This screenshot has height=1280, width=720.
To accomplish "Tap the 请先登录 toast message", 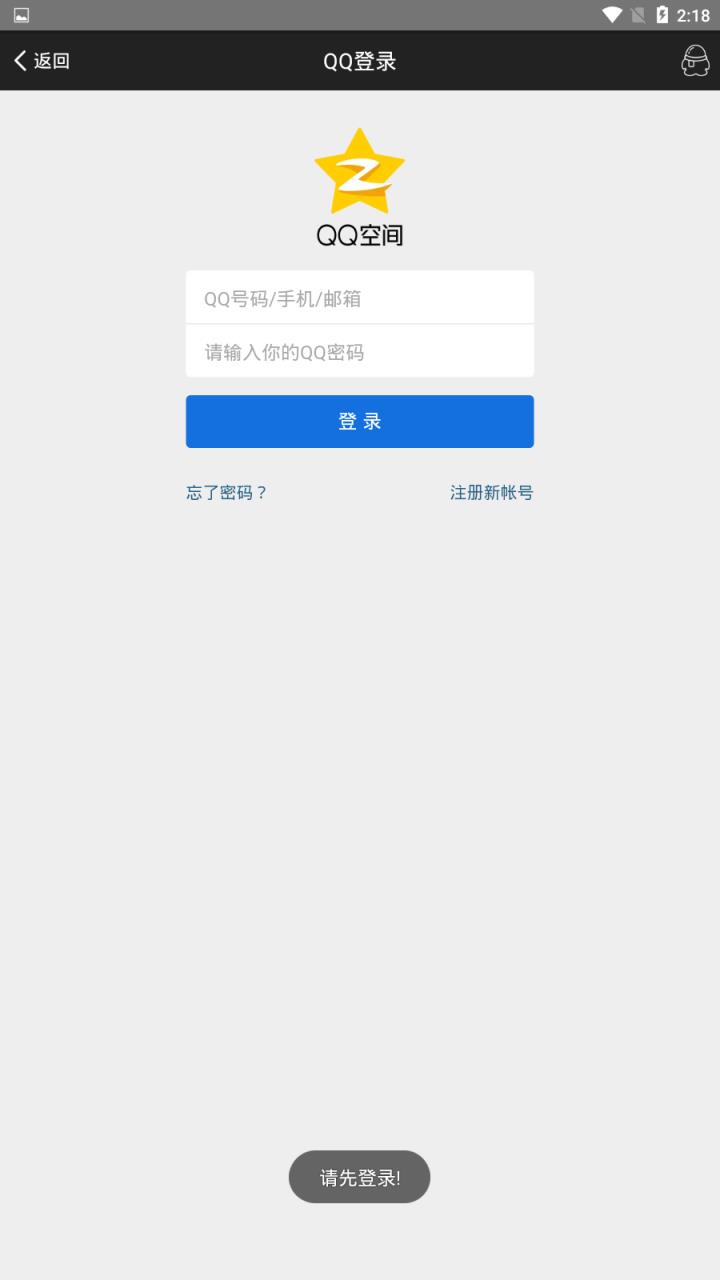I will coord(359,1177).
